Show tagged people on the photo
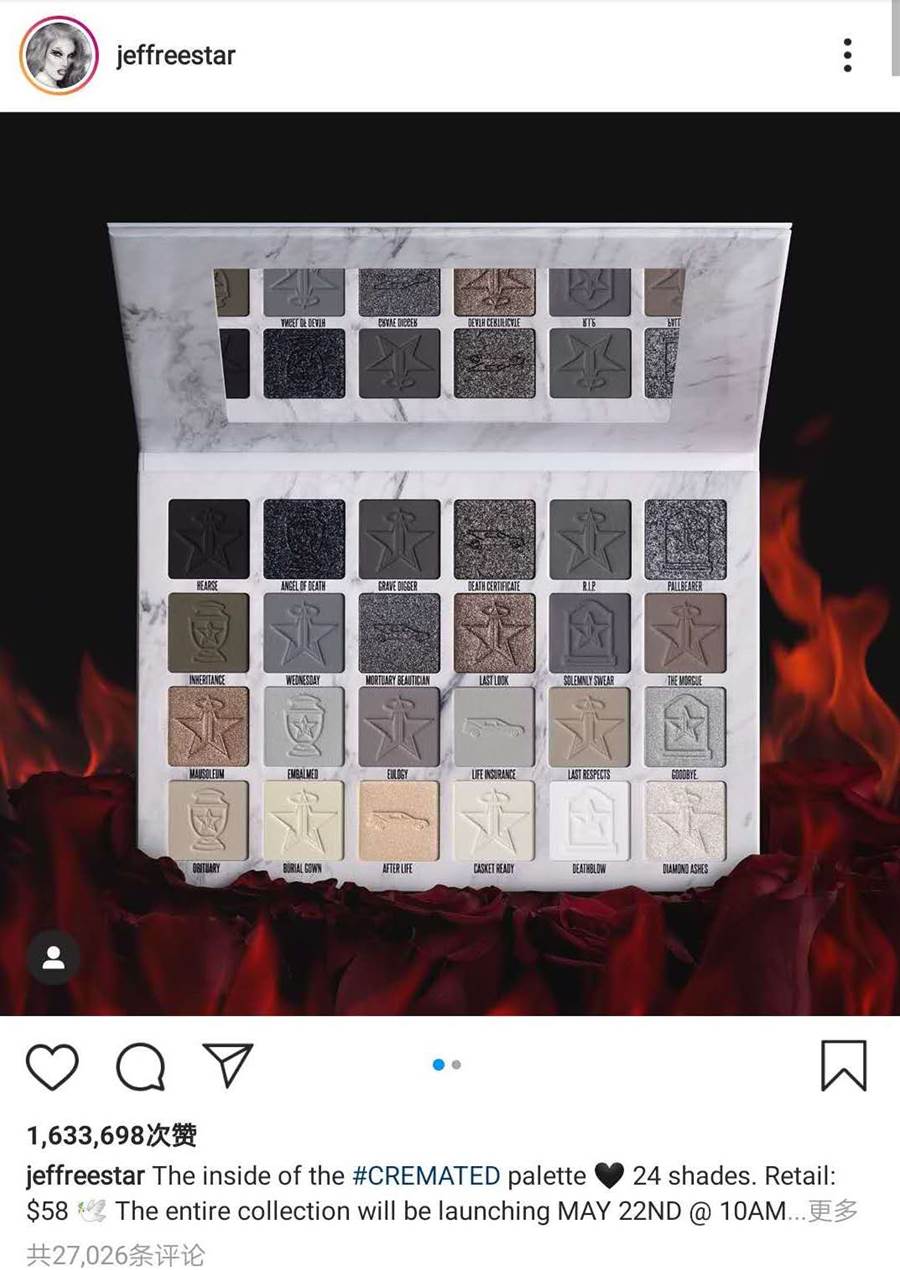Viewport: 900px width, 1270px height. [x=54, y=958]
